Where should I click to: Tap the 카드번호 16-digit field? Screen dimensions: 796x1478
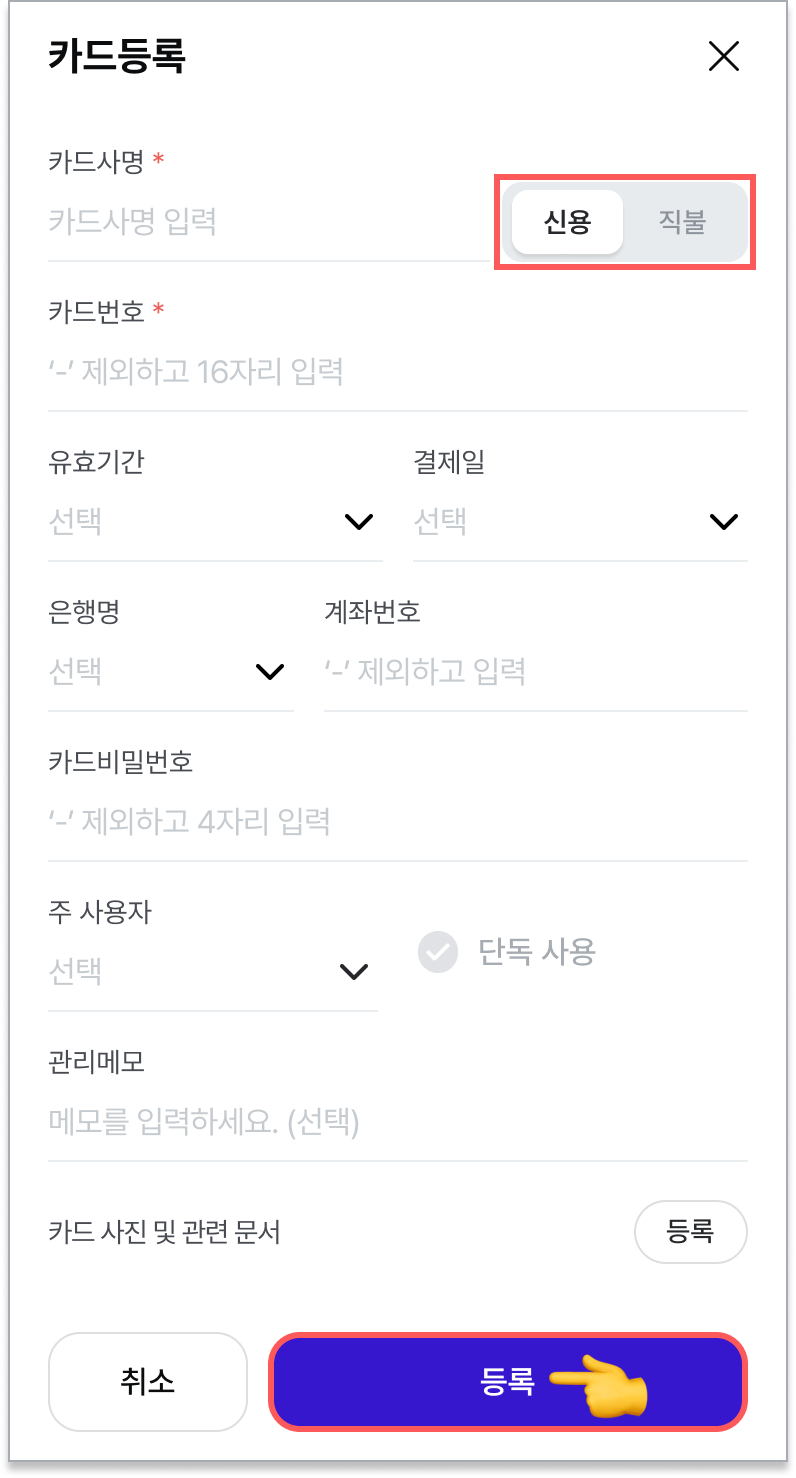coord(398,373)
